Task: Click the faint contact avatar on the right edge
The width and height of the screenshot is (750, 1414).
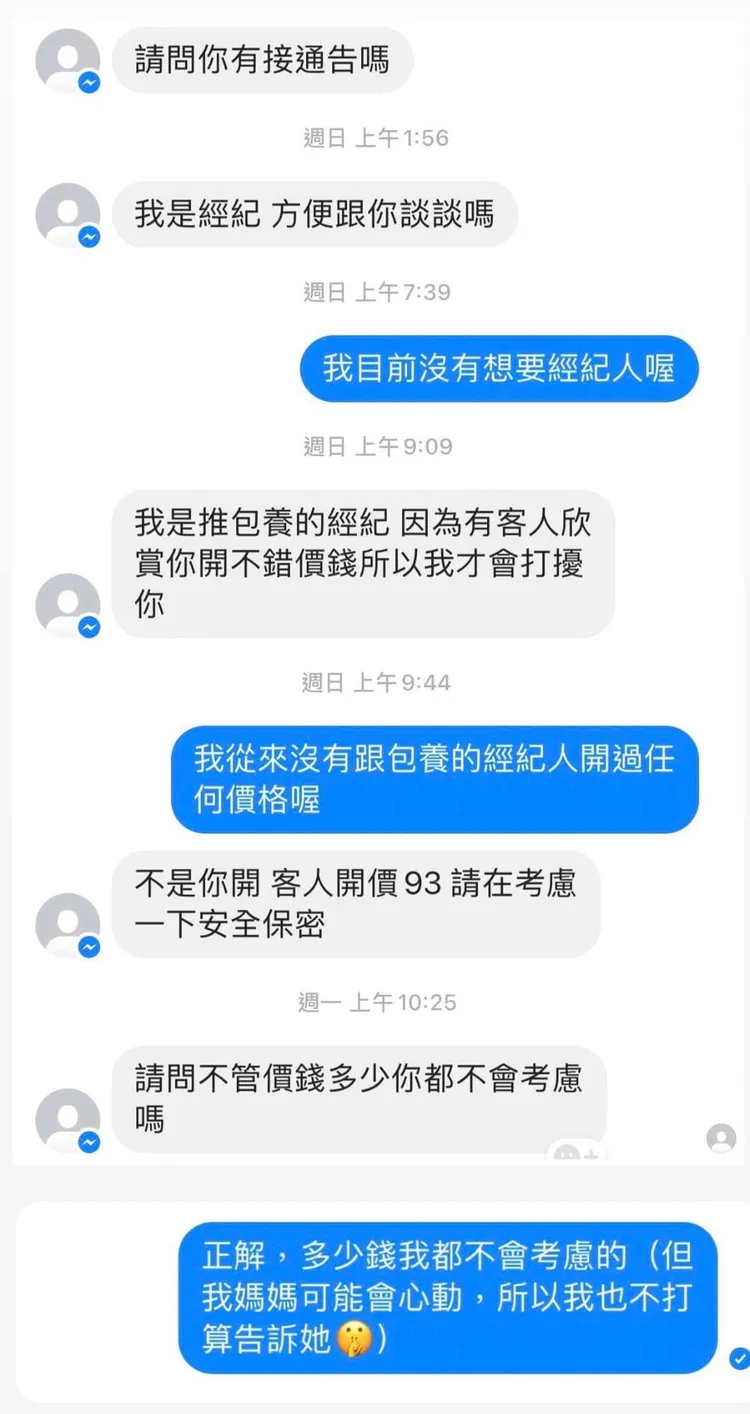Action: [x=722, y=1139]
